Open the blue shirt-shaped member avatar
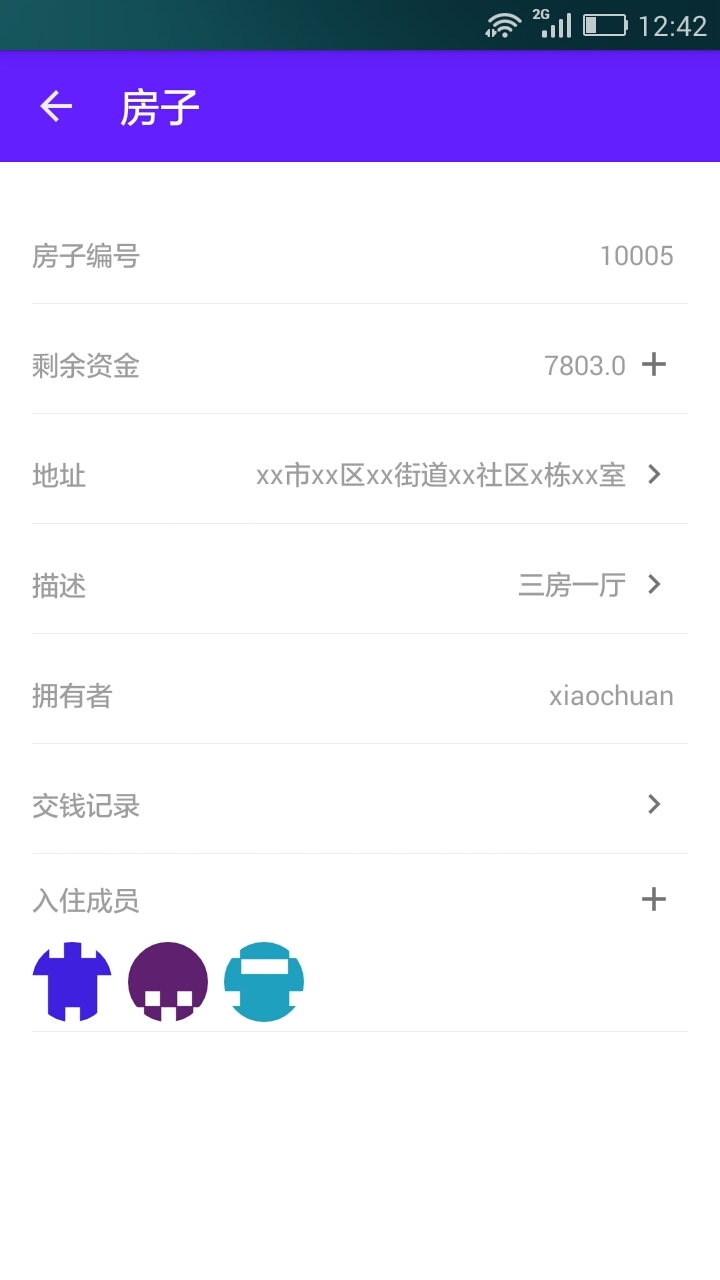The width and height of the screenshot is (720, 1280). click(x=72, y=982)
